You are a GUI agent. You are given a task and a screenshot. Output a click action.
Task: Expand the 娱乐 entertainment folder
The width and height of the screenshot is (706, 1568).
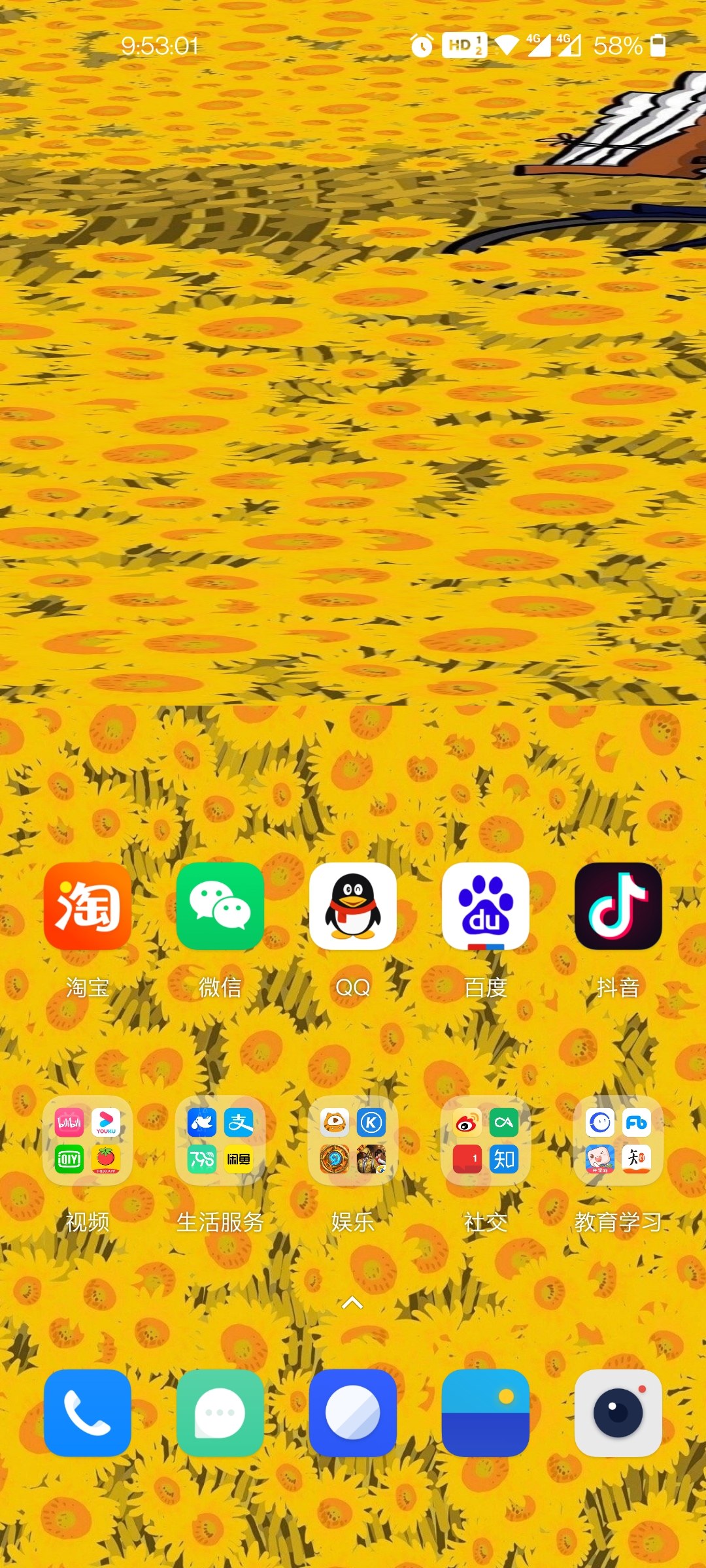click(x=353, y=1141)
